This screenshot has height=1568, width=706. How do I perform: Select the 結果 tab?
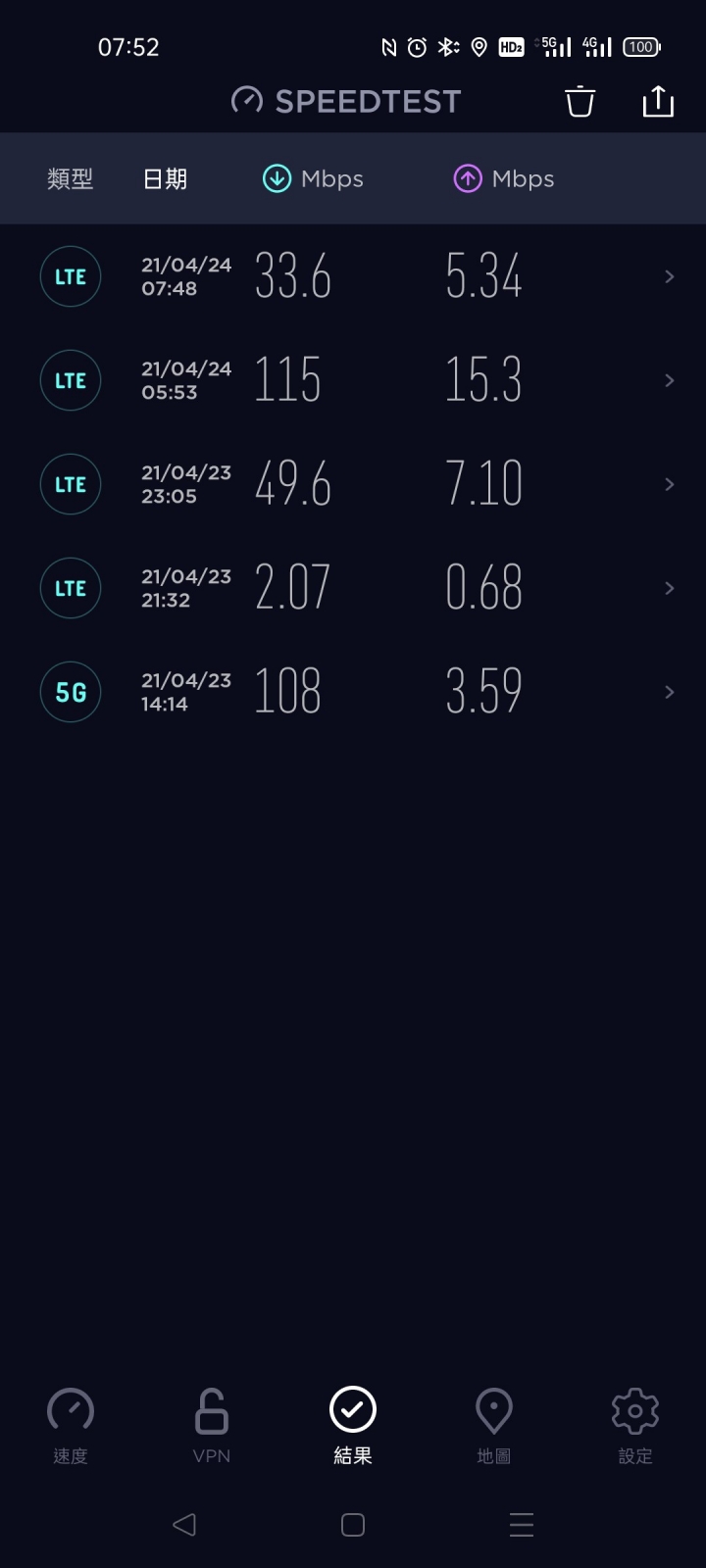[x=353, y=1426]
